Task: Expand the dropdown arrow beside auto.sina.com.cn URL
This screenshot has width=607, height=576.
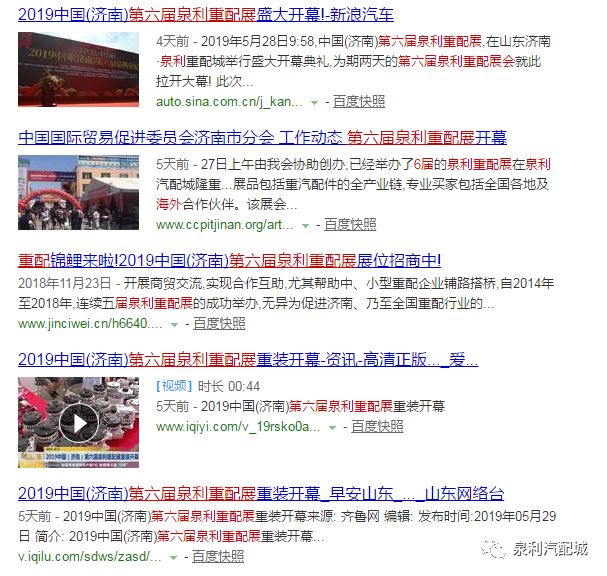Action: (x=314, y=103)
